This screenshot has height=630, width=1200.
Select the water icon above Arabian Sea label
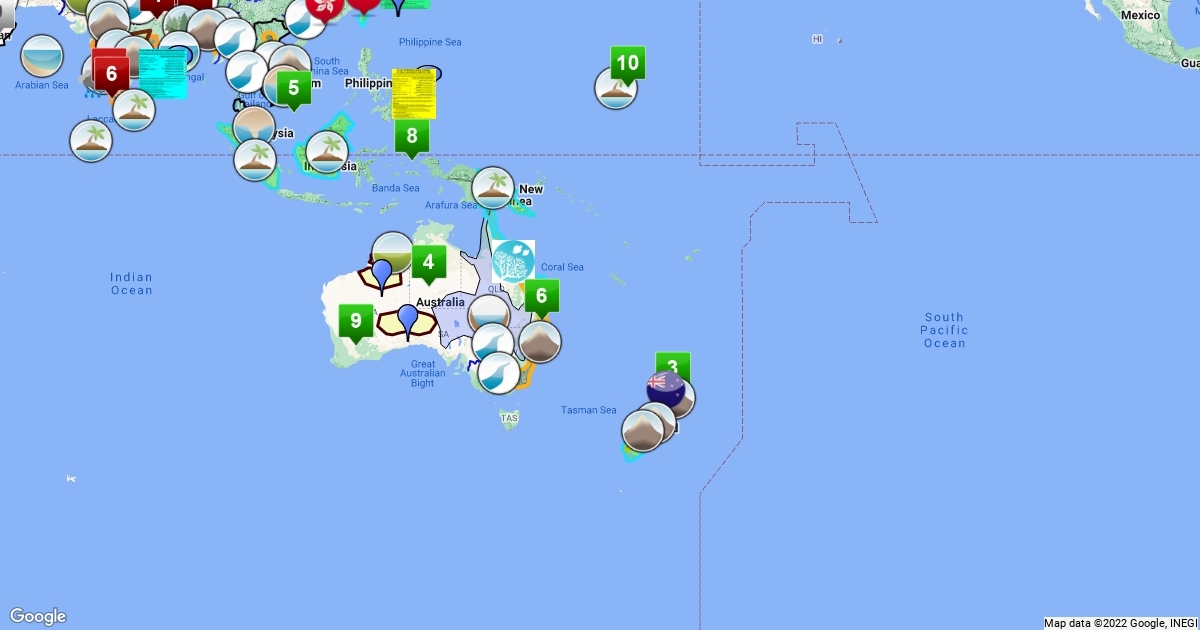tap(42, 56)
